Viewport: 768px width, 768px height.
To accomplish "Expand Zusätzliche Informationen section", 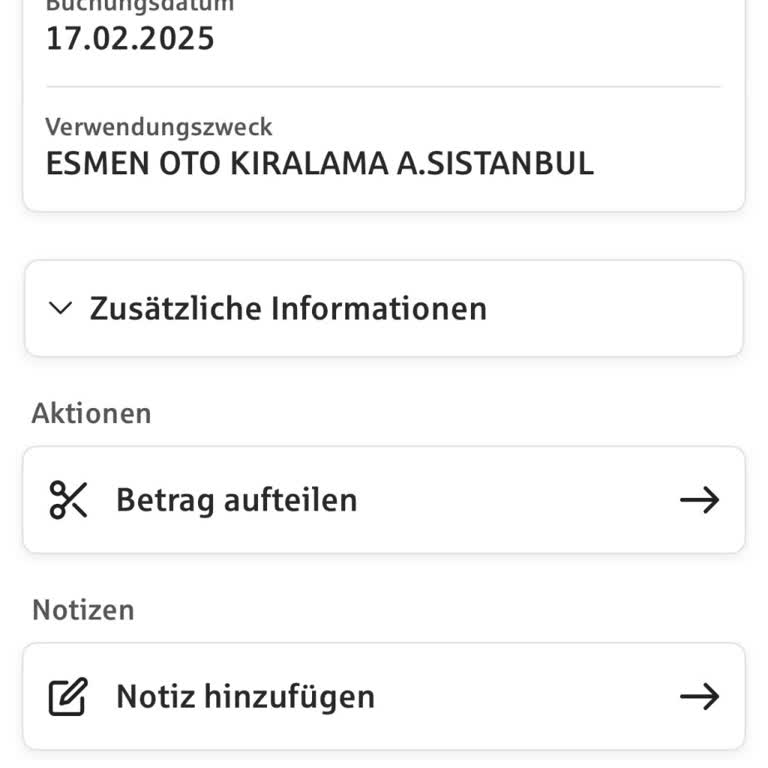I will coord(383,308).
